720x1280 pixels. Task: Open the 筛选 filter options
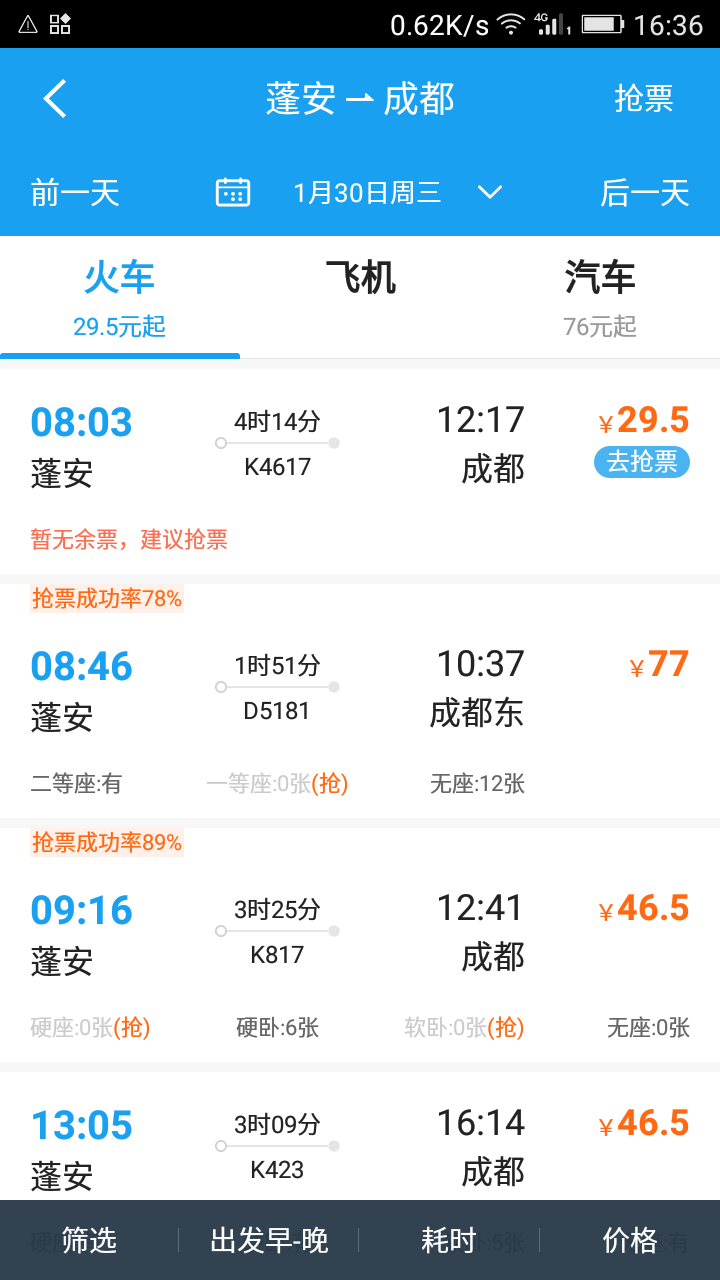(x=90, y=1240)
